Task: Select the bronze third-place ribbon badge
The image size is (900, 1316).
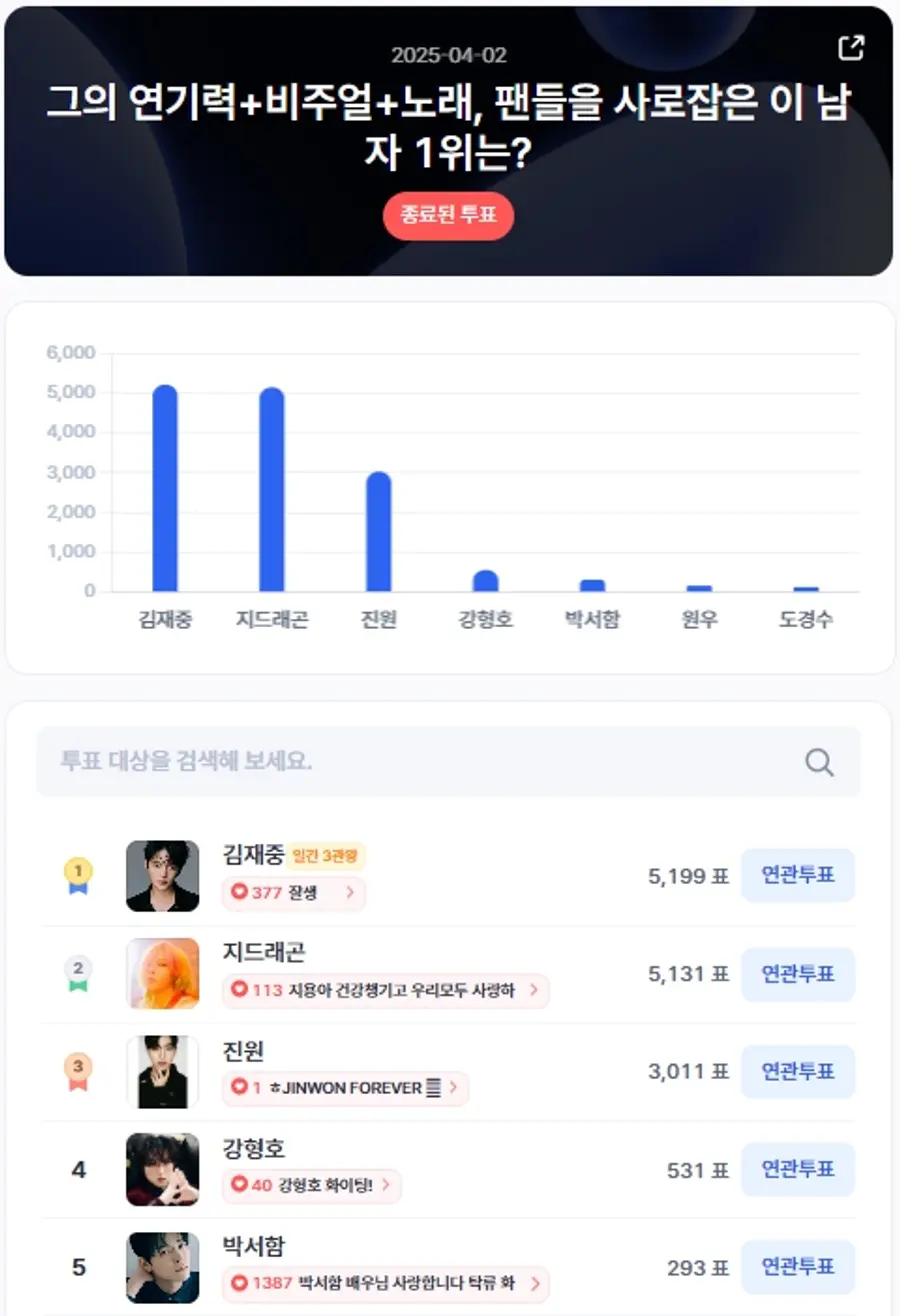Action: click(78, 1070)
